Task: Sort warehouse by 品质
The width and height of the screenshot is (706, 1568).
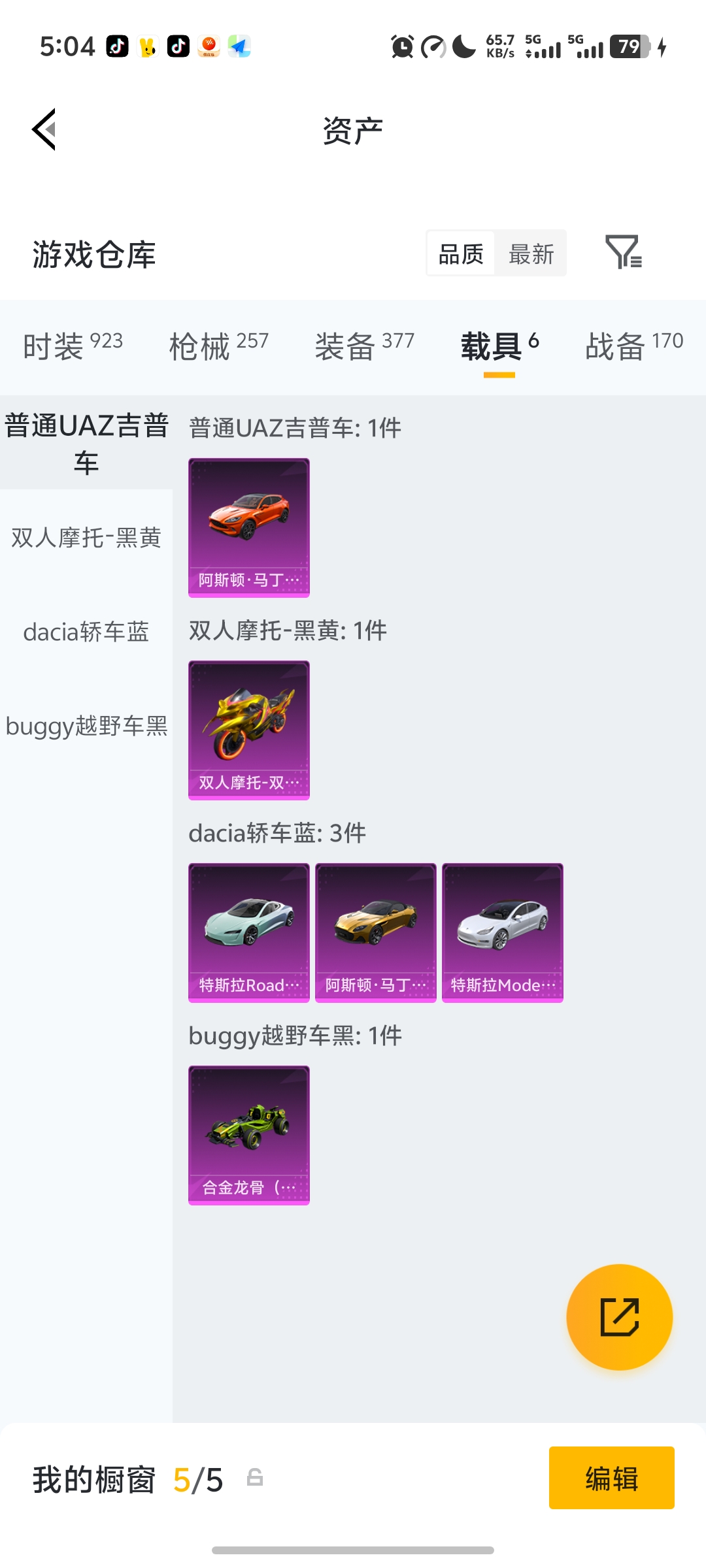Action: 461,253
